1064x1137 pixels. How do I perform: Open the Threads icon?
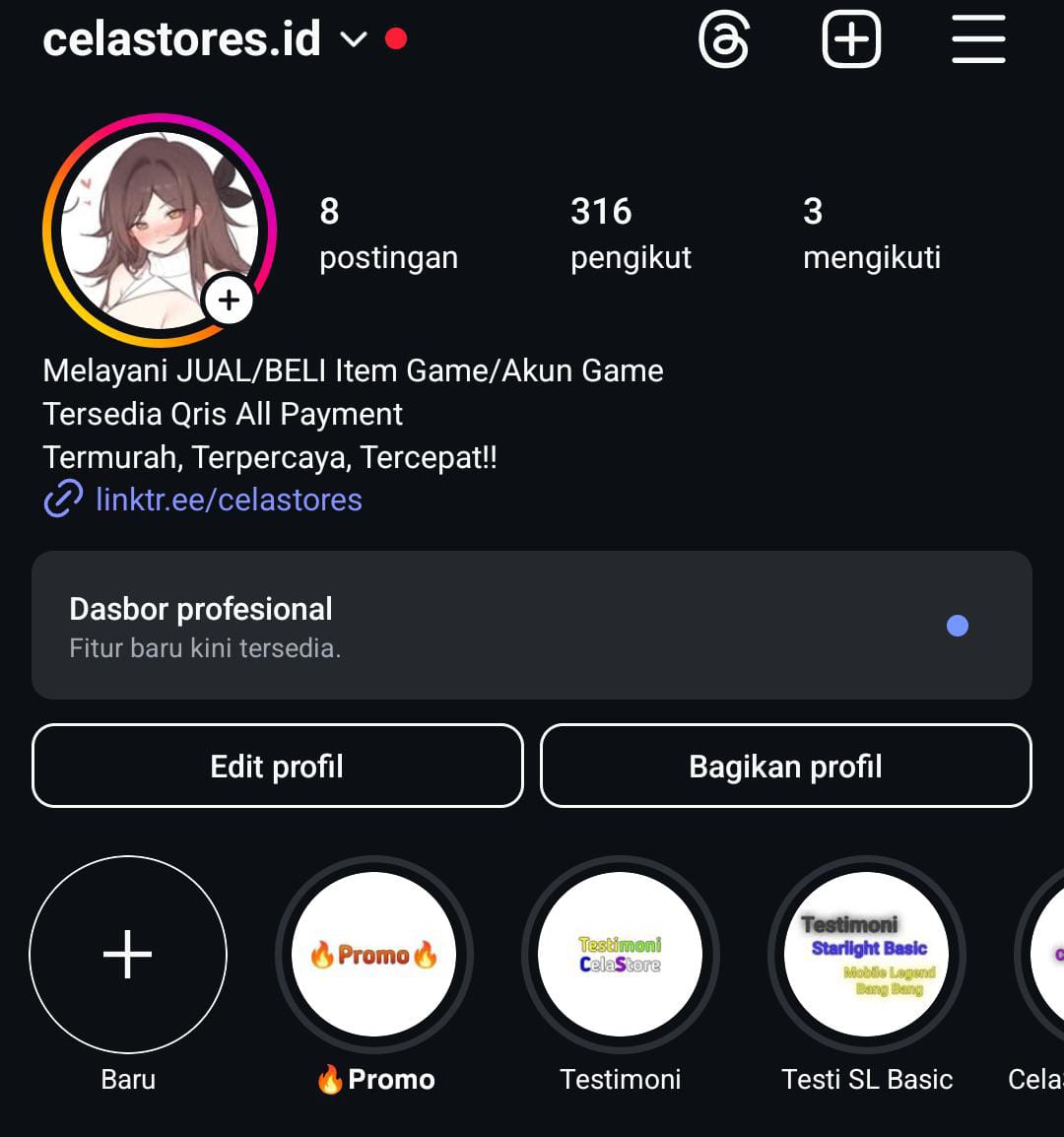724,39
